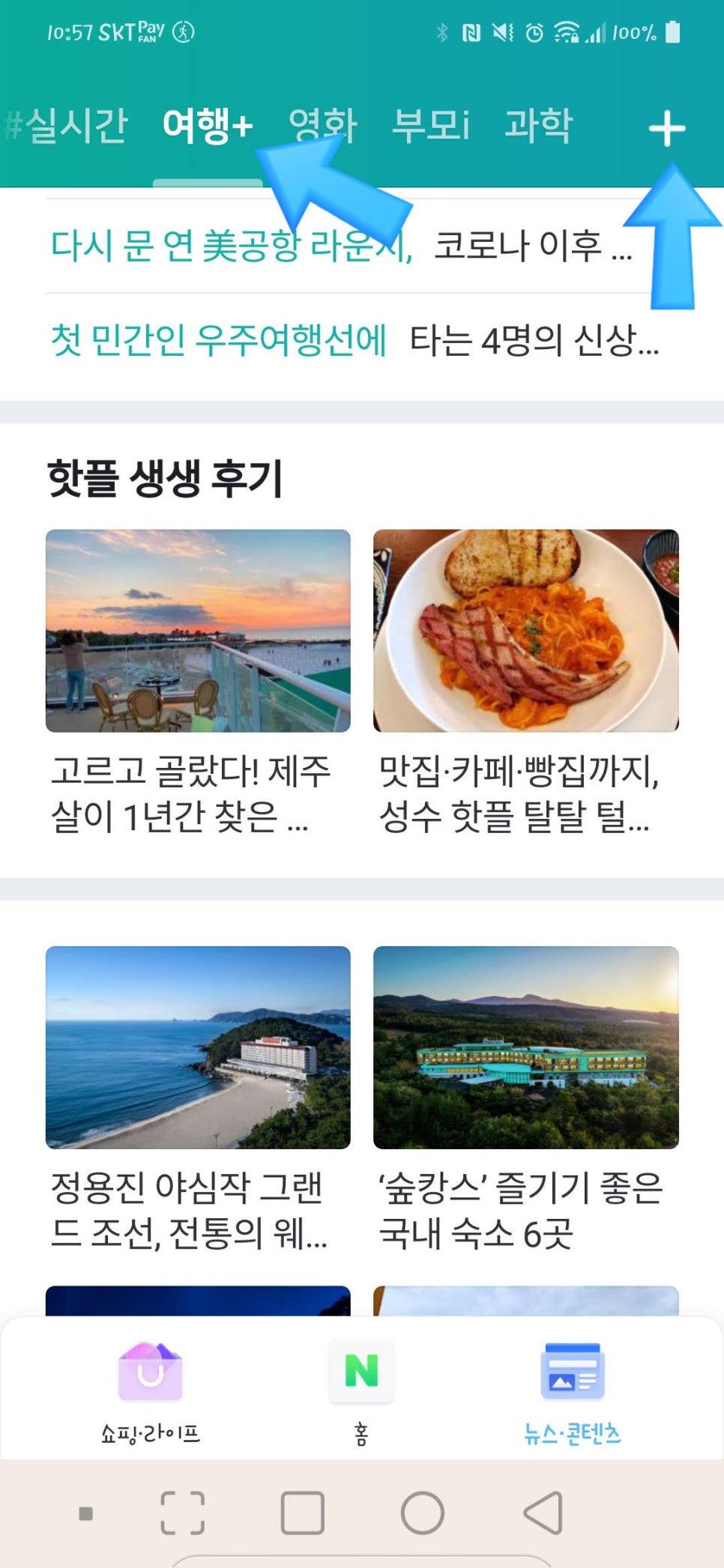The image size is (724, 1568).
Task: Show recent apps with the square button
Action: [302, 1513]
